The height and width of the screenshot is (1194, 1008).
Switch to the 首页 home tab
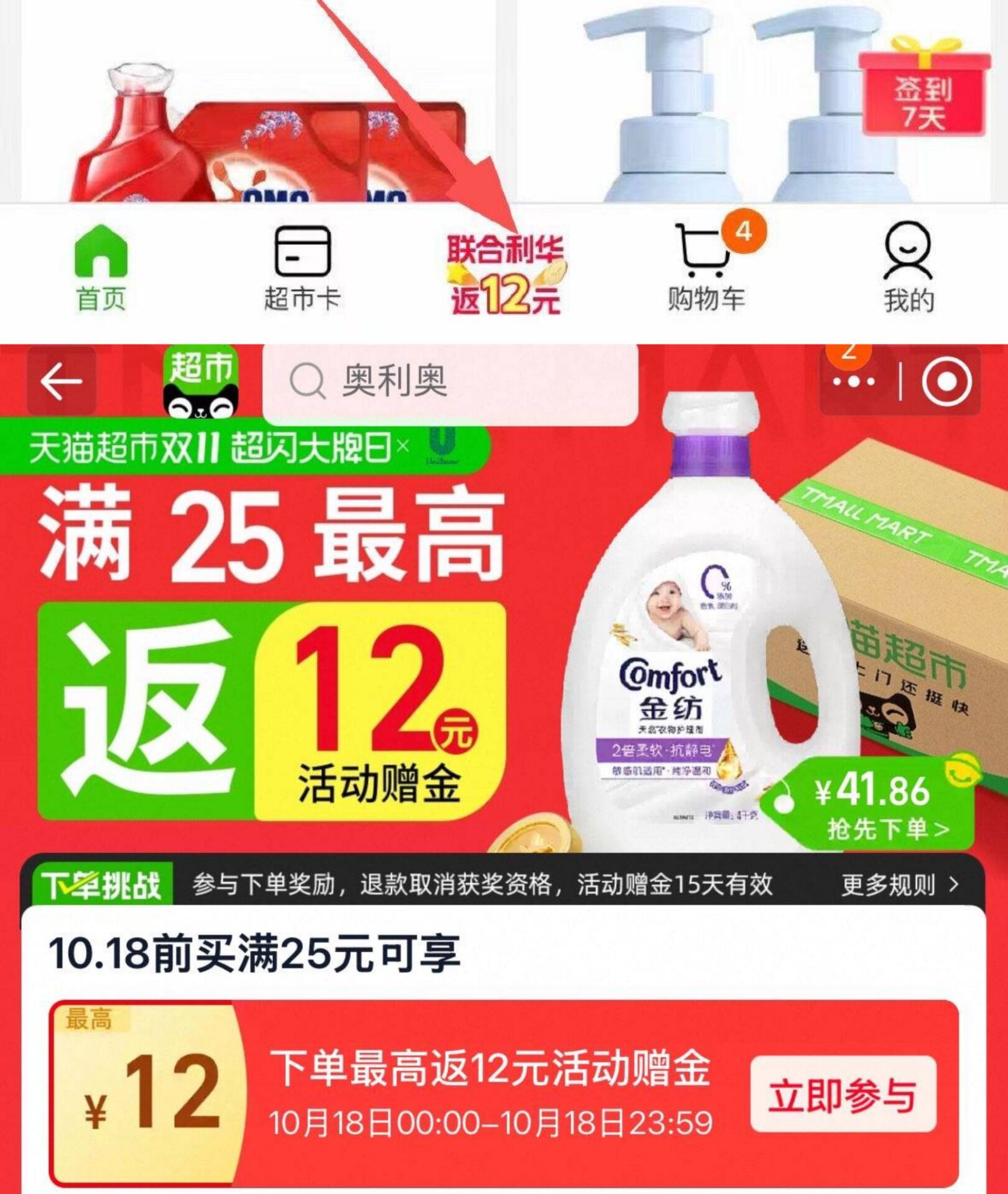(101, 269)
